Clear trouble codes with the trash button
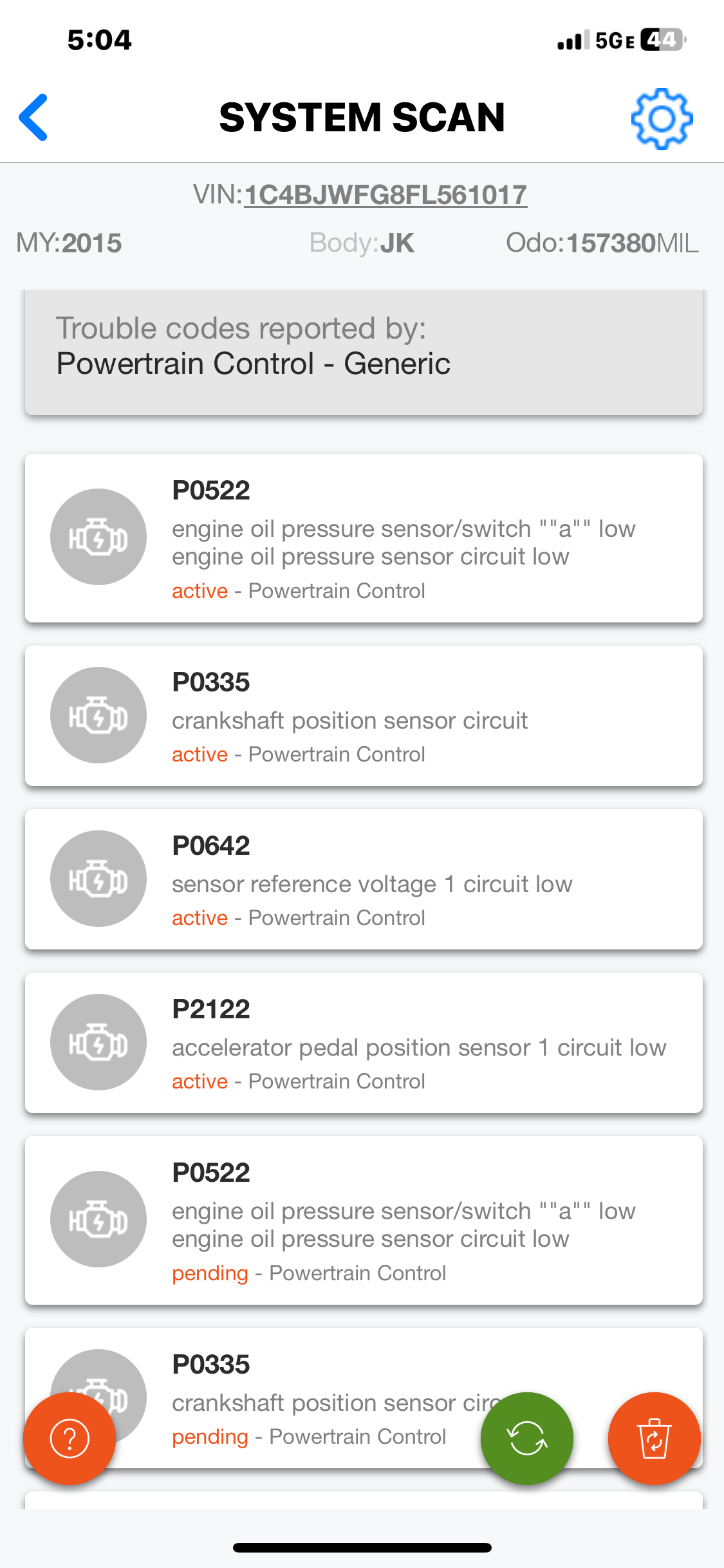 pyautogui.click(x=654, y=1438)
